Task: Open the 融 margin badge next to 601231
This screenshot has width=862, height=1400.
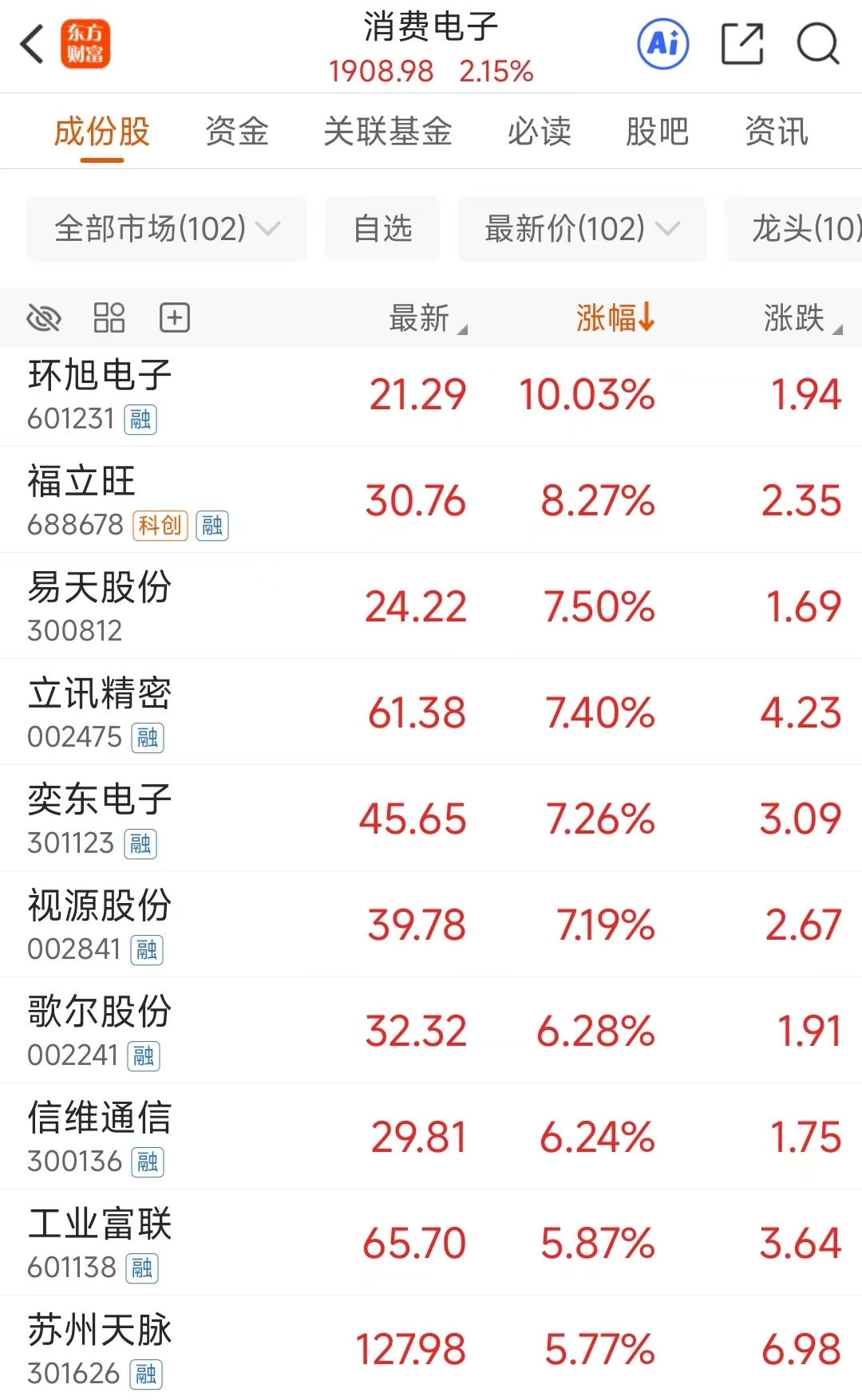Action: coord(140,418)
